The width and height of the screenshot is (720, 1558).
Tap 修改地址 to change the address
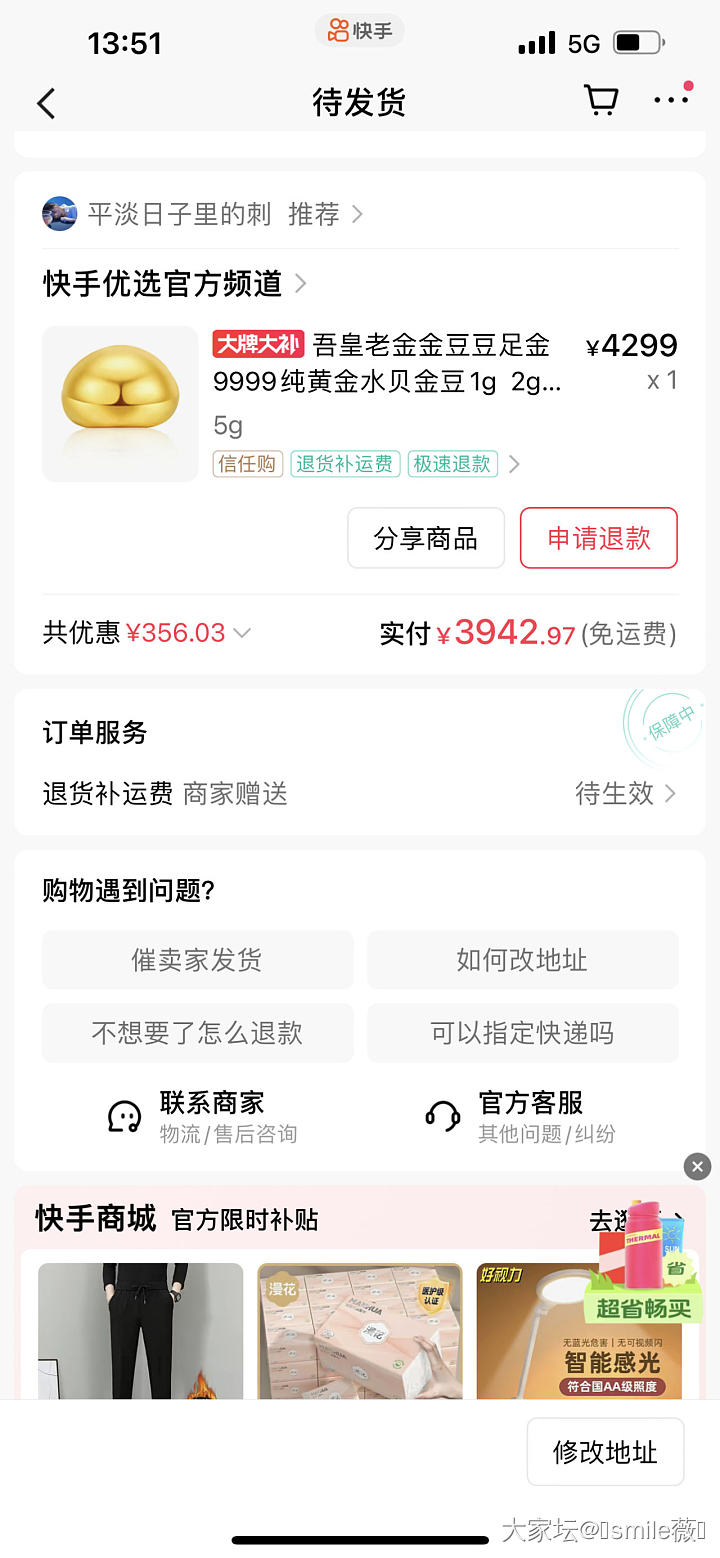click(605, 1452)
